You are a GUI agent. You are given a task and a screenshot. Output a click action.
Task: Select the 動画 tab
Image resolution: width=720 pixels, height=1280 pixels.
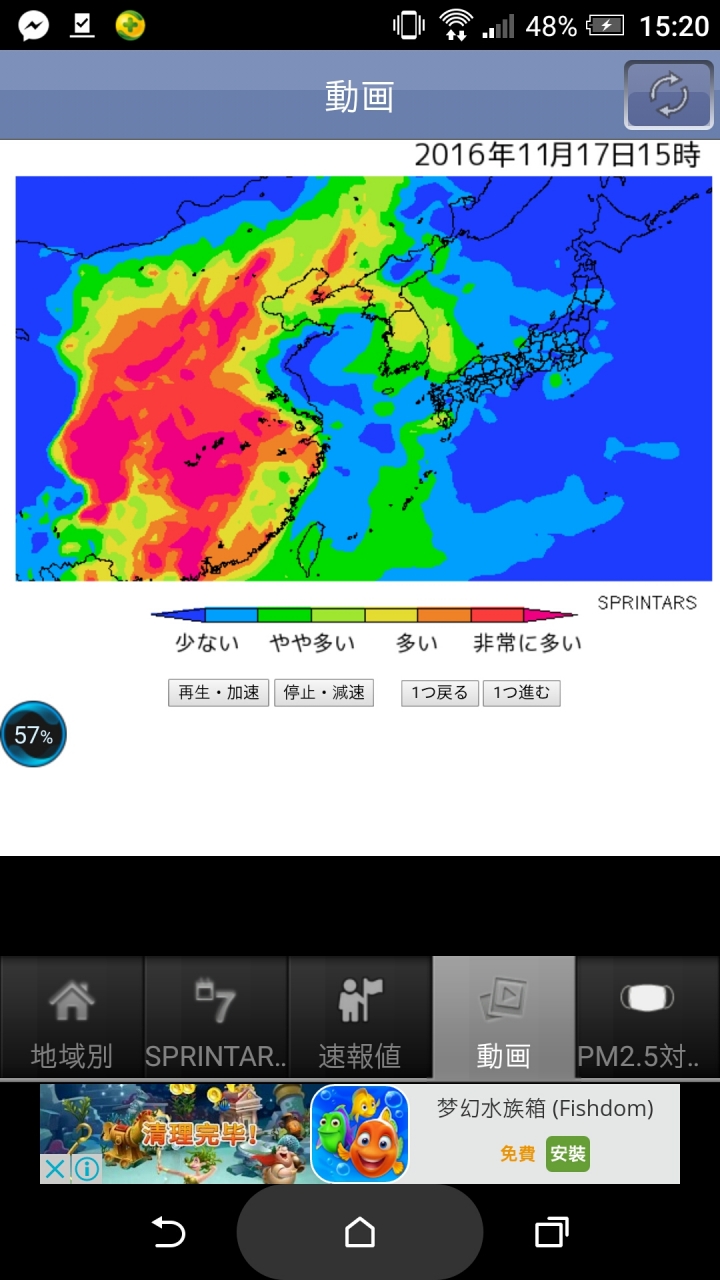point(503,1017)
